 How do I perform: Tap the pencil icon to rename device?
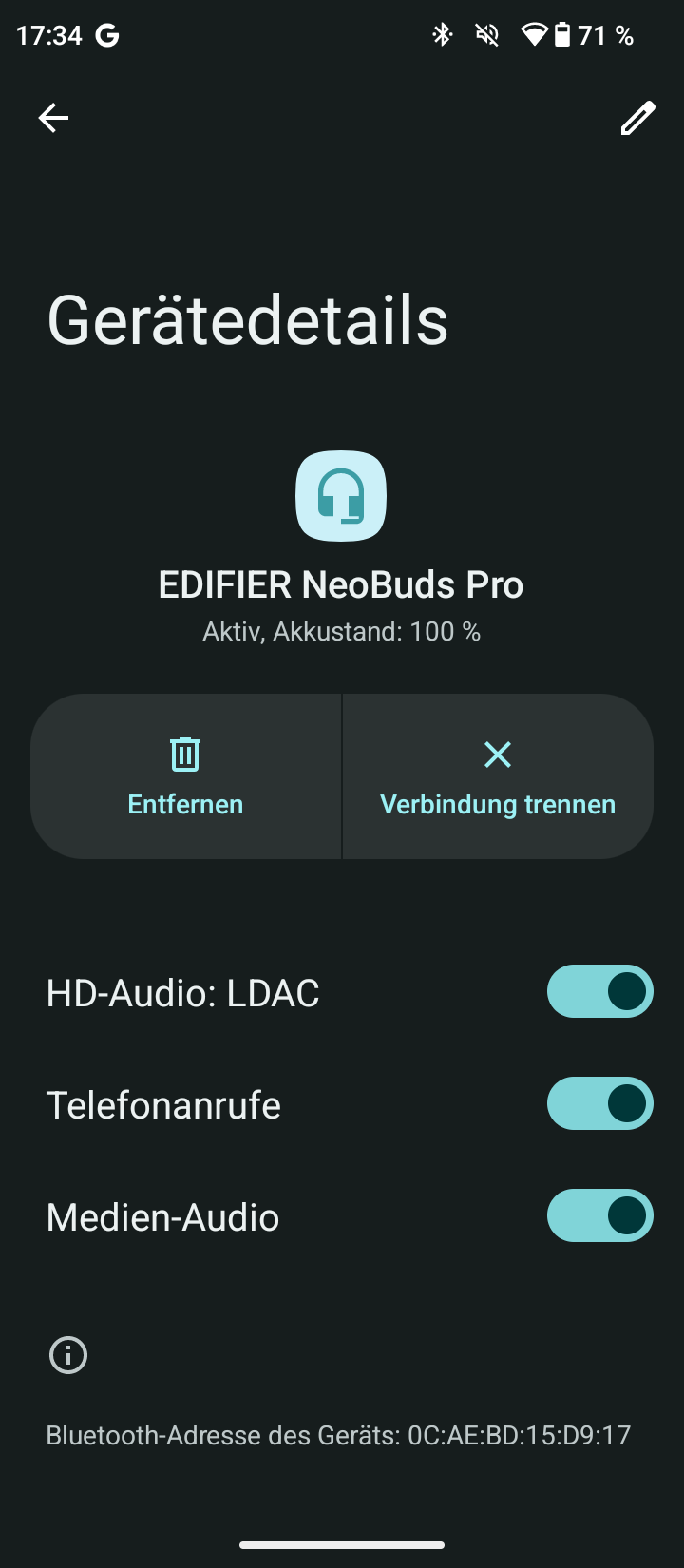(x=637, y=118)
